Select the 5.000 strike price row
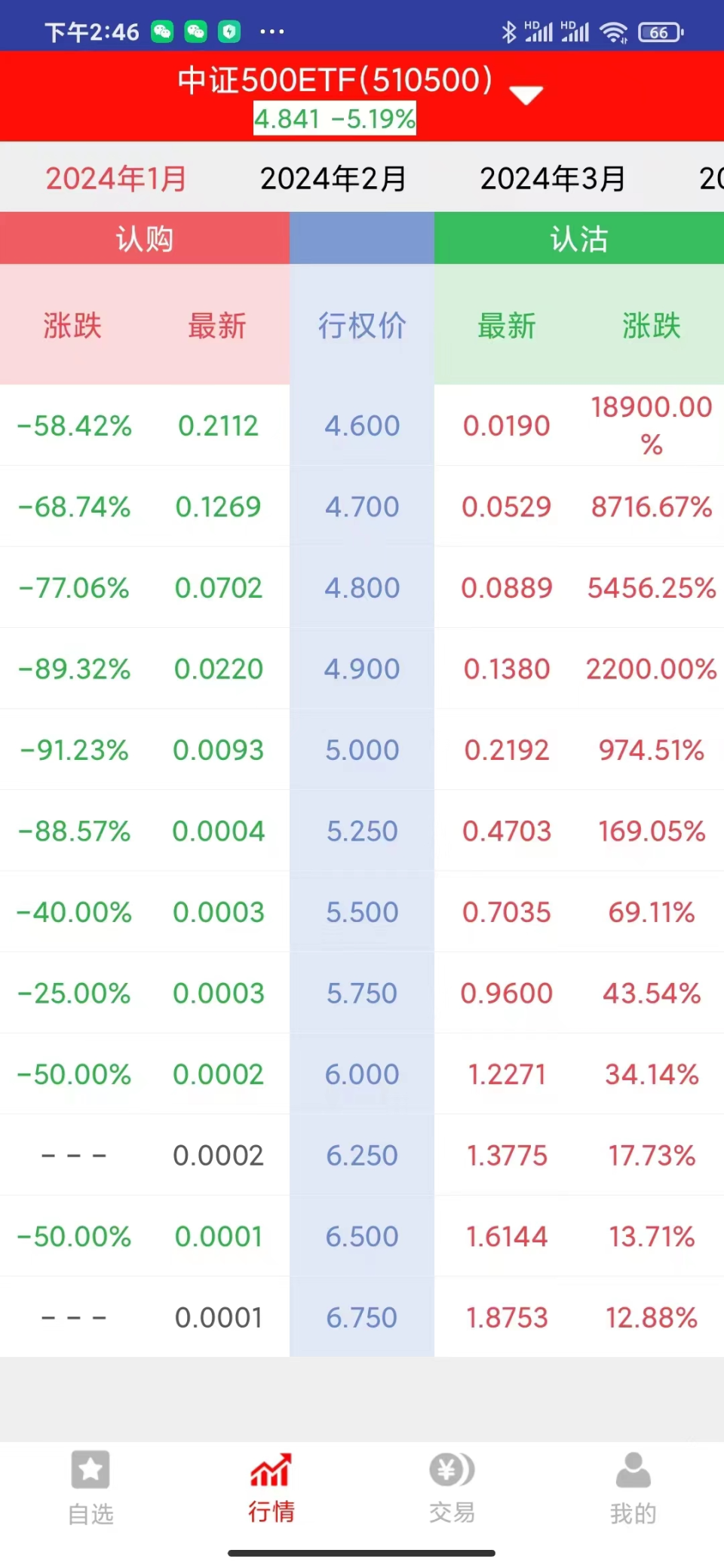This screenshot has height=1568, width=724. pyautogui.click(x=361, y=749)
